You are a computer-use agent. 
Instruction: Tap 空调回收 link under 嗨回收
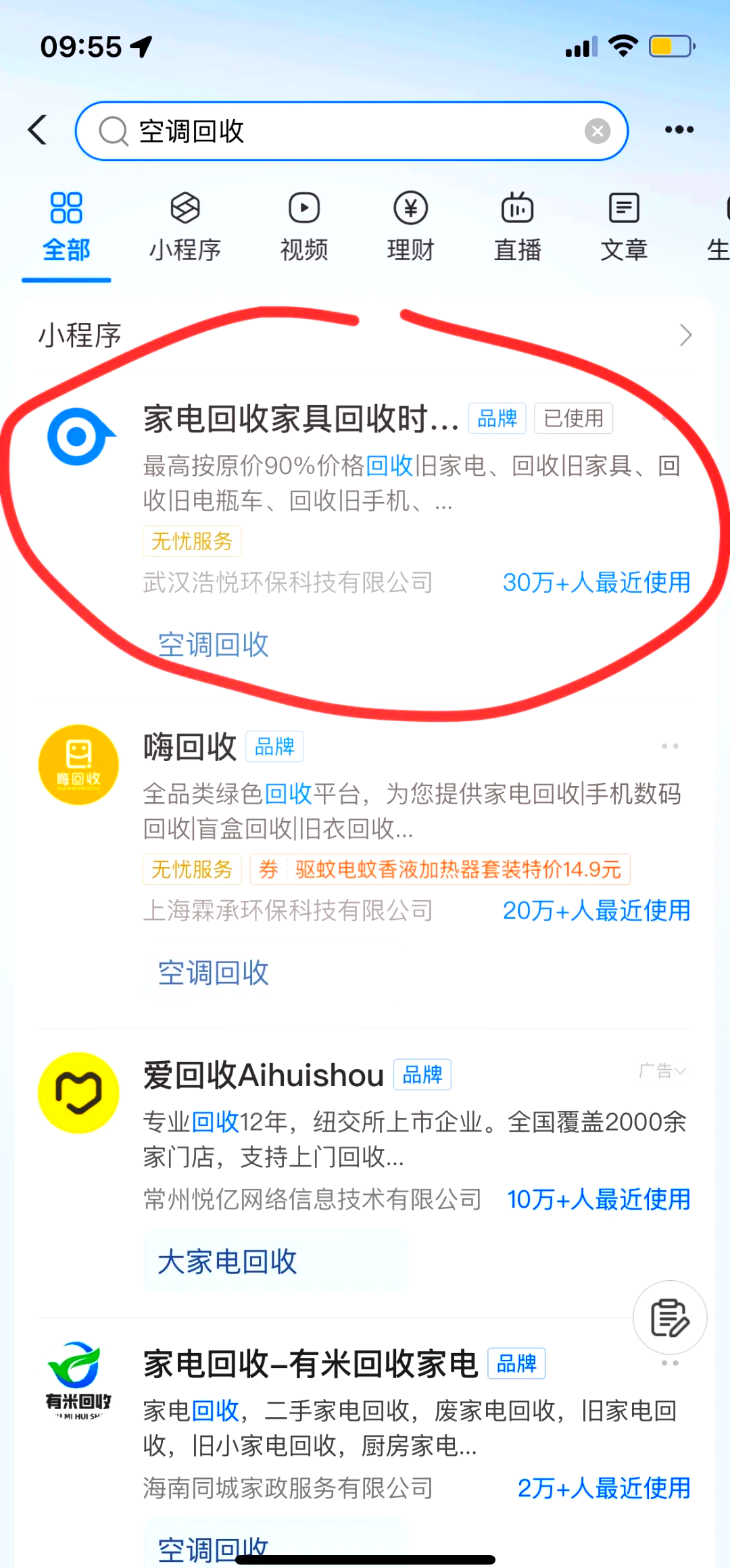pyautogui.click(x=213, y=973)
